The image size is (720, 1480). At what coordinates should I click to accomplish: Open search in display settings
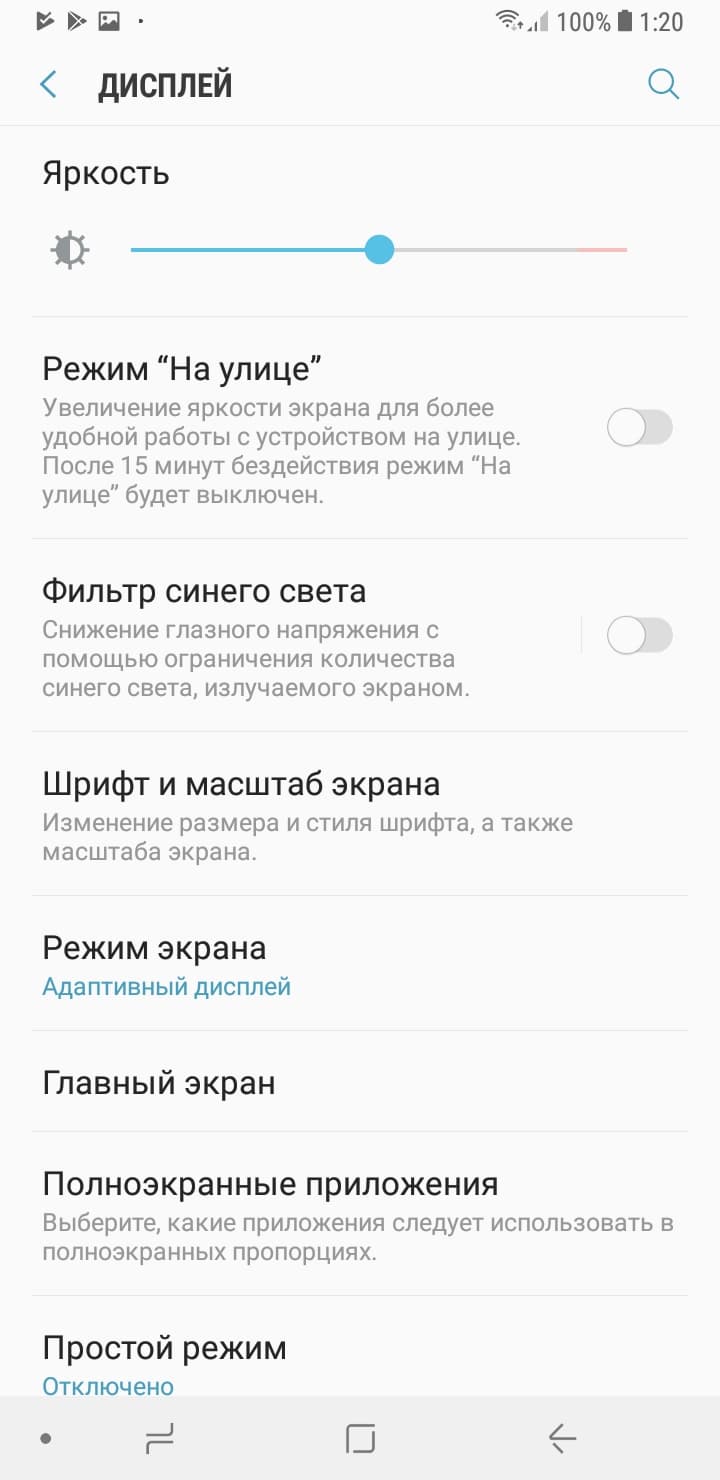pos(663,85)
